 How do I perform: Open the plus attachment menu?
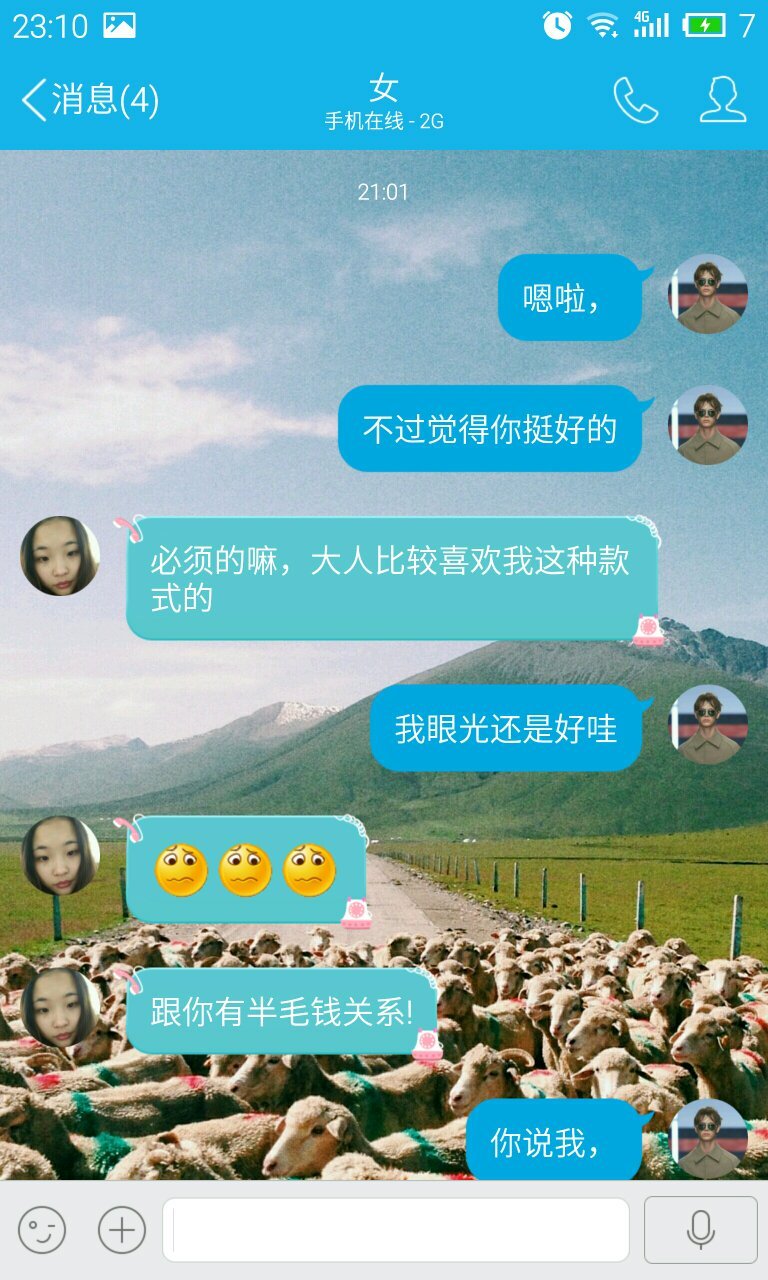pyautogui.click(x=122, y=1229)
